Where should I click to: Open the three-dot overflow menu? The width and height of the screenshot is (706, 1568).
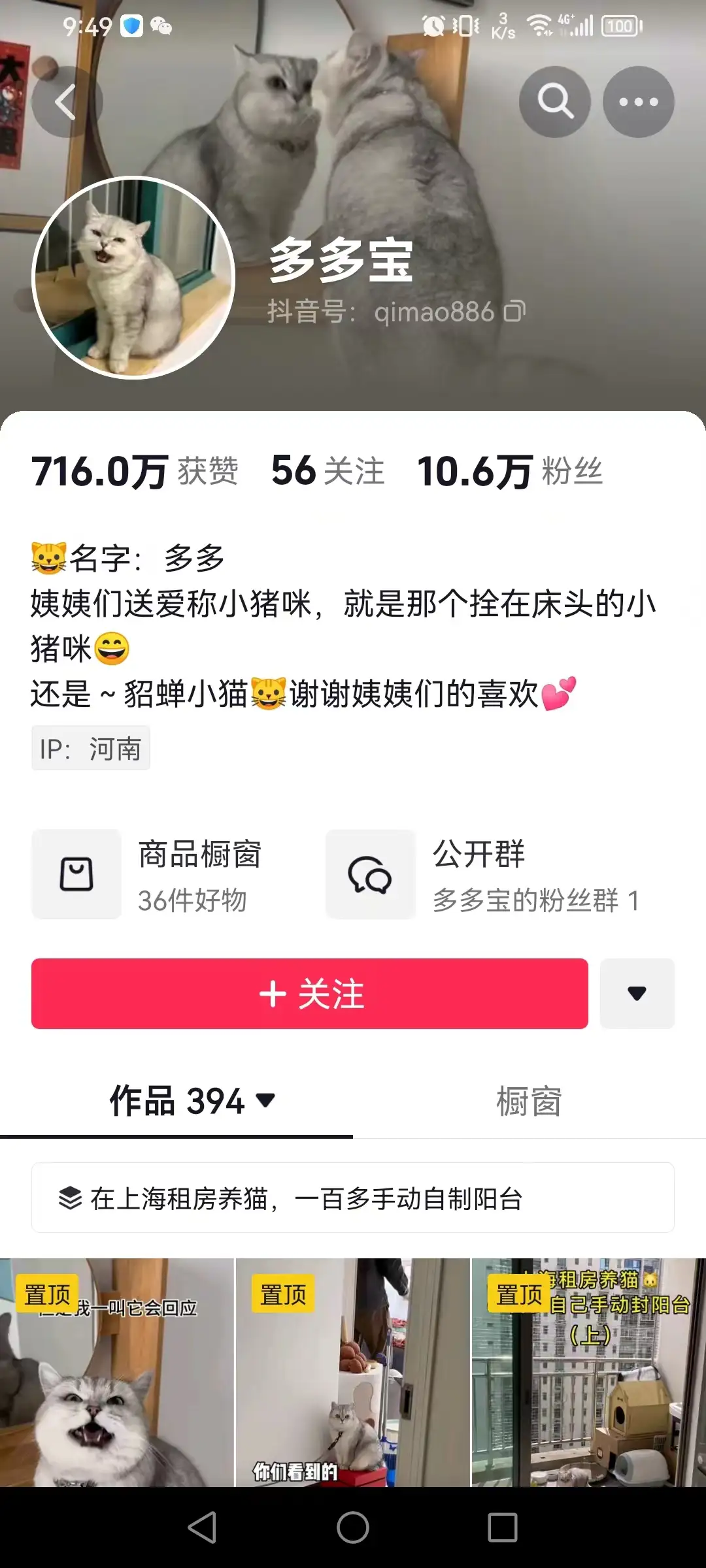tap(638, 102)
